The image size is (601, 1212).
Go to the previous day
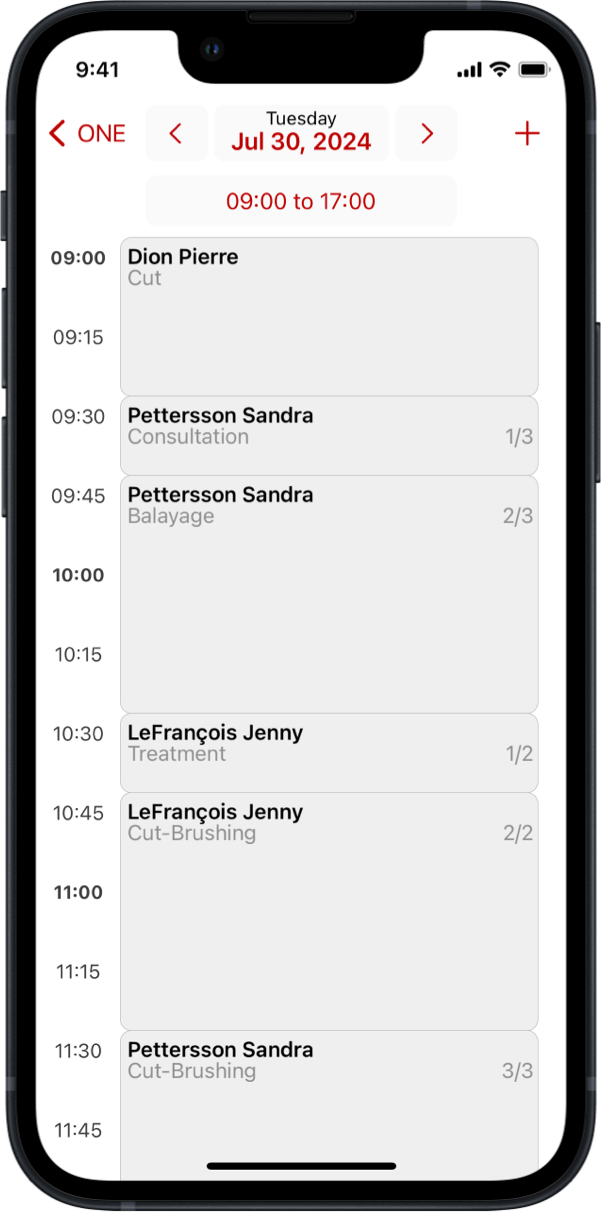177,133
